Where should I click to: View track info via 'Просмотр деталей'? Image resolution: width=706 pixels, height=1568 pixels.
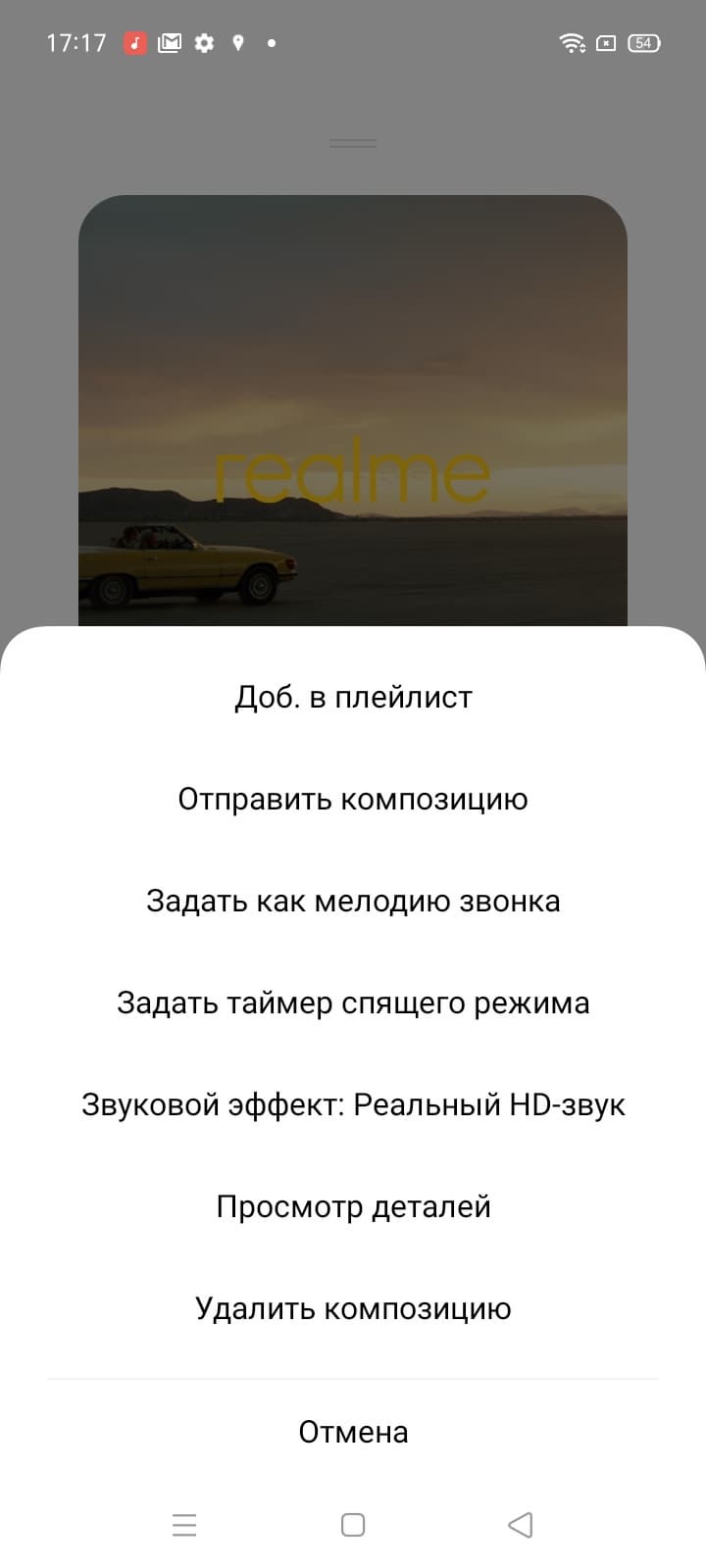pyautogui.click(x=353, y=1207)
